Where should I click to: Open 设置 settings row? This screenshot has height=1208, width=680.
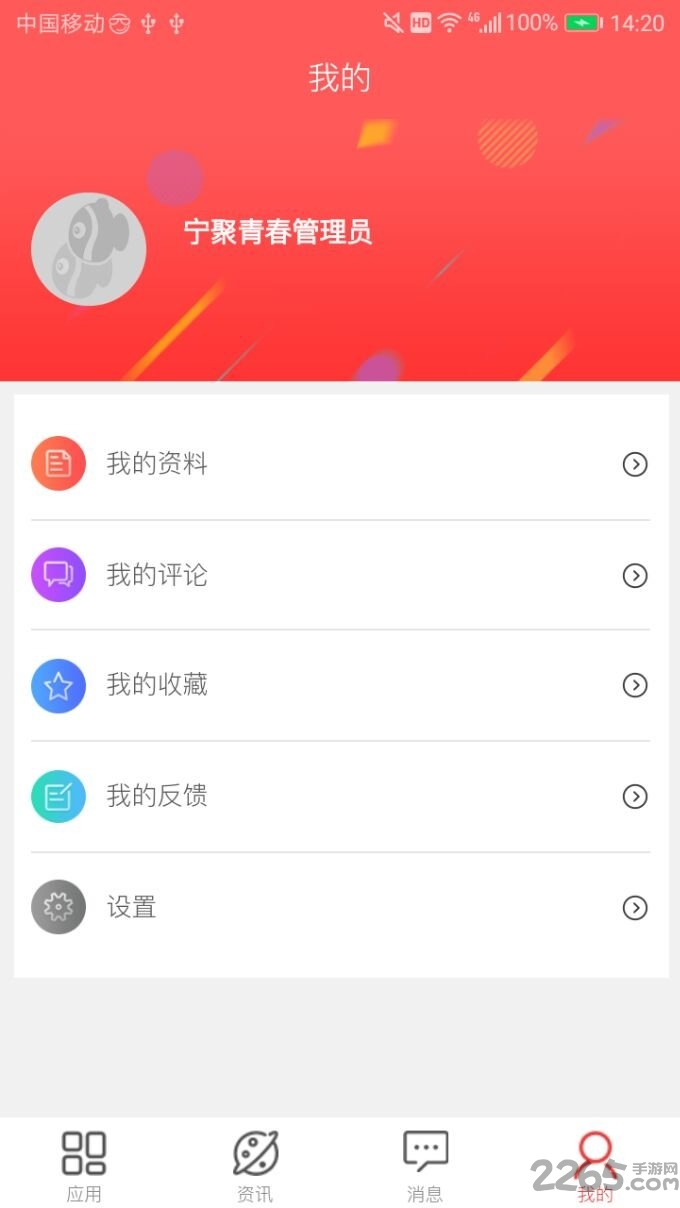(x=340, y=907)
